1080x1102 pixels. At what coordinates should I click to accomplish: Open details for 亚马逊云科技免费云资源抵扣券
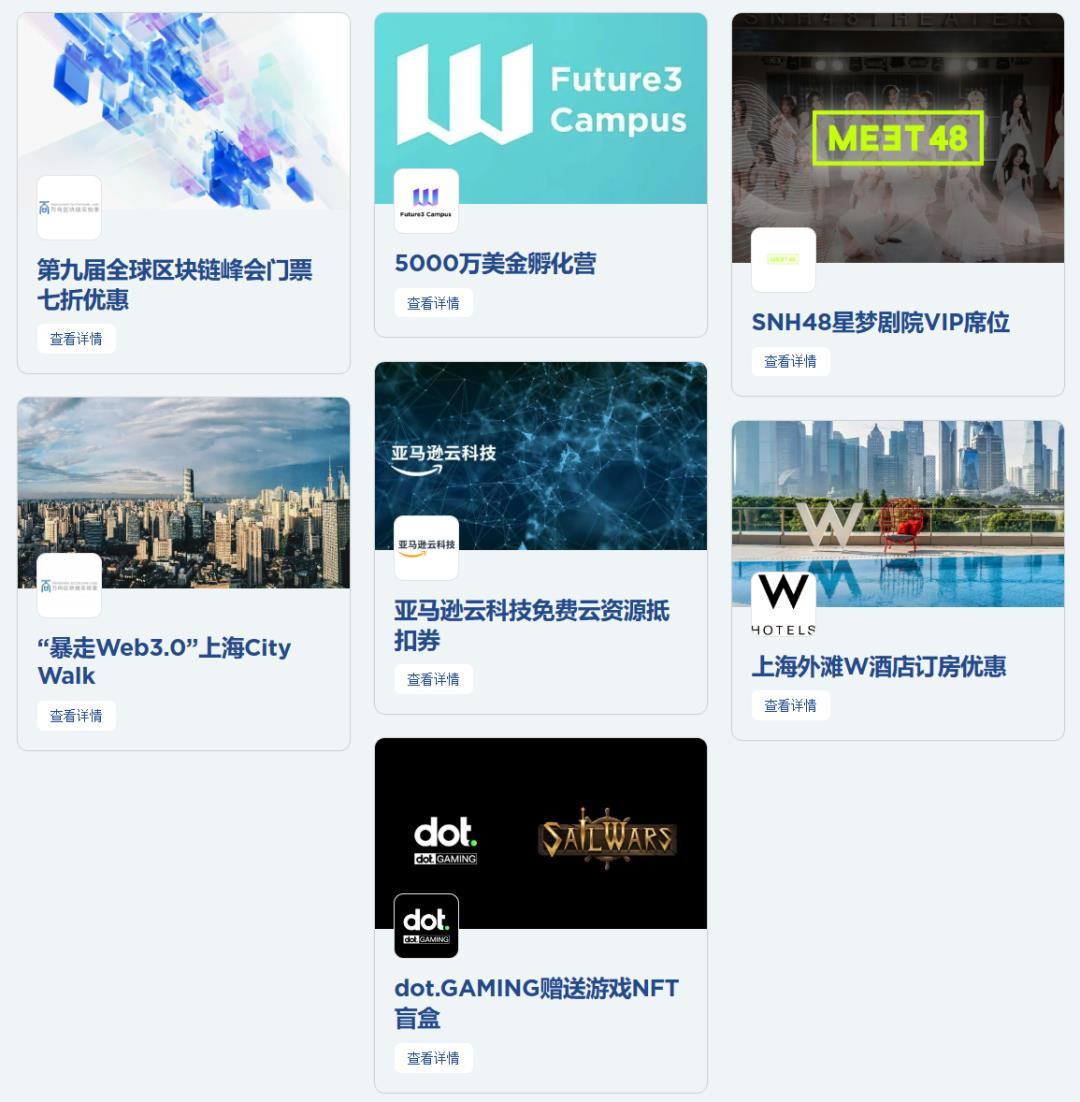pos(433,679)
